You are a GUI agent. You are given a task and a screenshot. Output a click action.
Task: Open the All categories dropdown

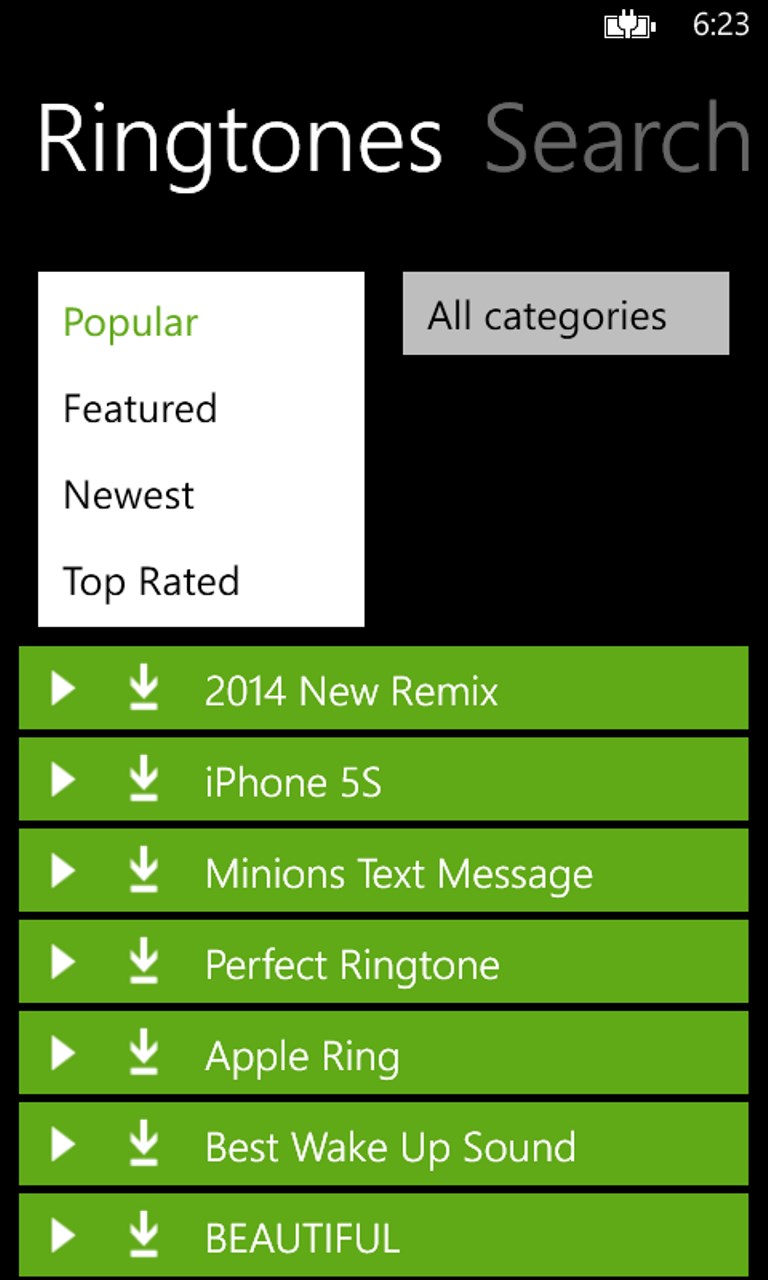pos(565,314)
